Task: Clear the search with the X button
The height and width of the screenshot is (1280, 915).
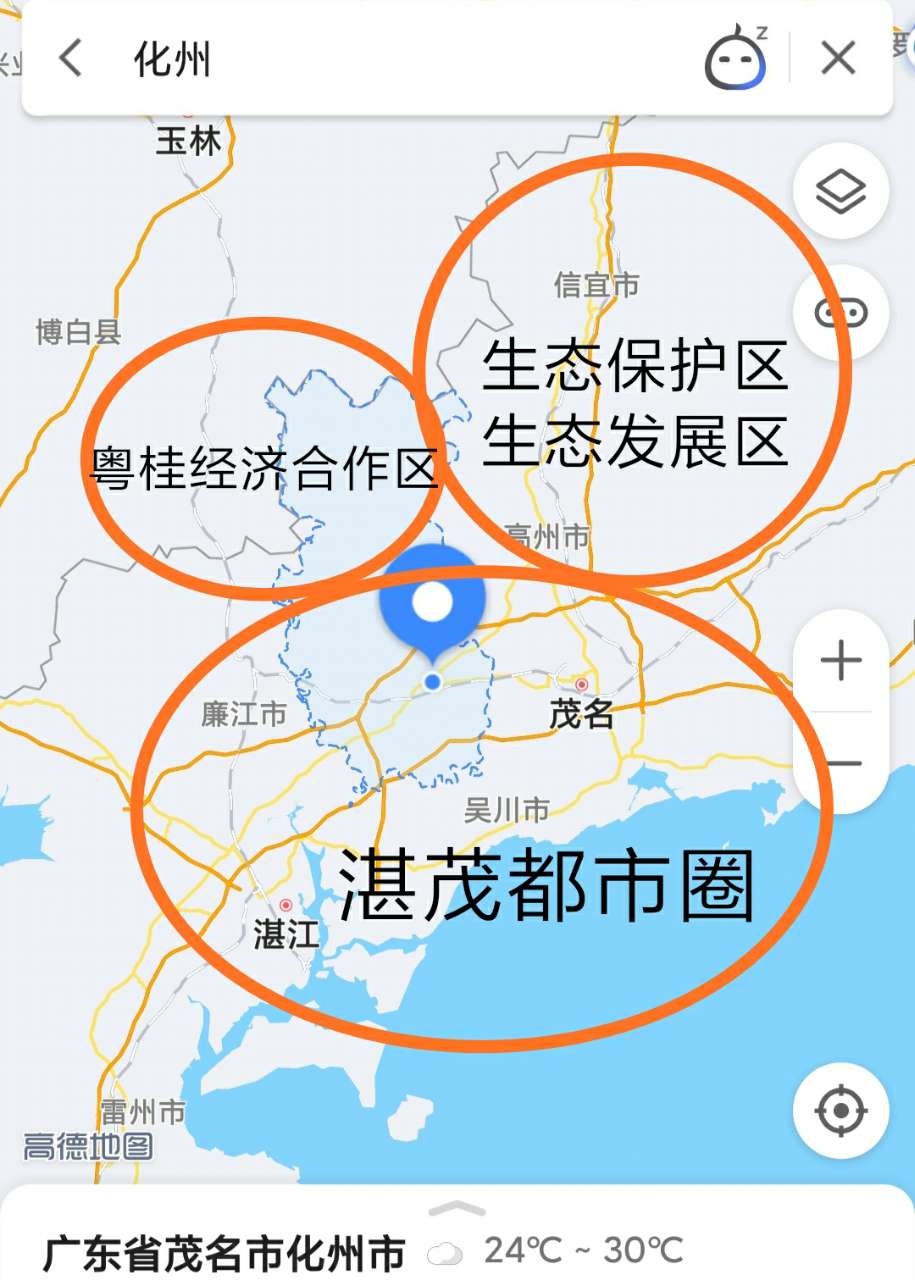Action: click(838, 59)
